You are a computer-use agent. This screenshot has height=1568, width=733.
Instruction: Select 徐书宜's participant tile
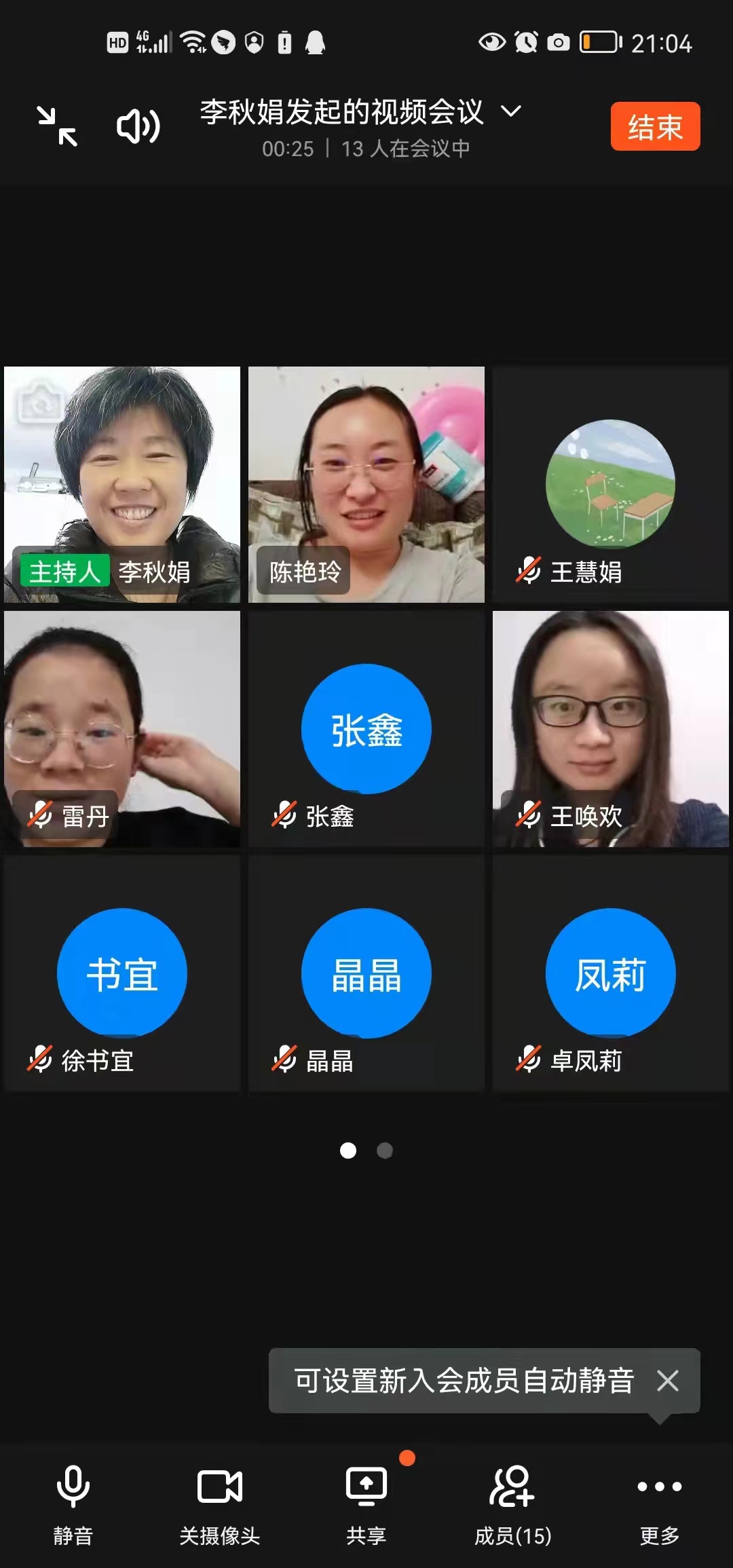[x=122, y=973]
